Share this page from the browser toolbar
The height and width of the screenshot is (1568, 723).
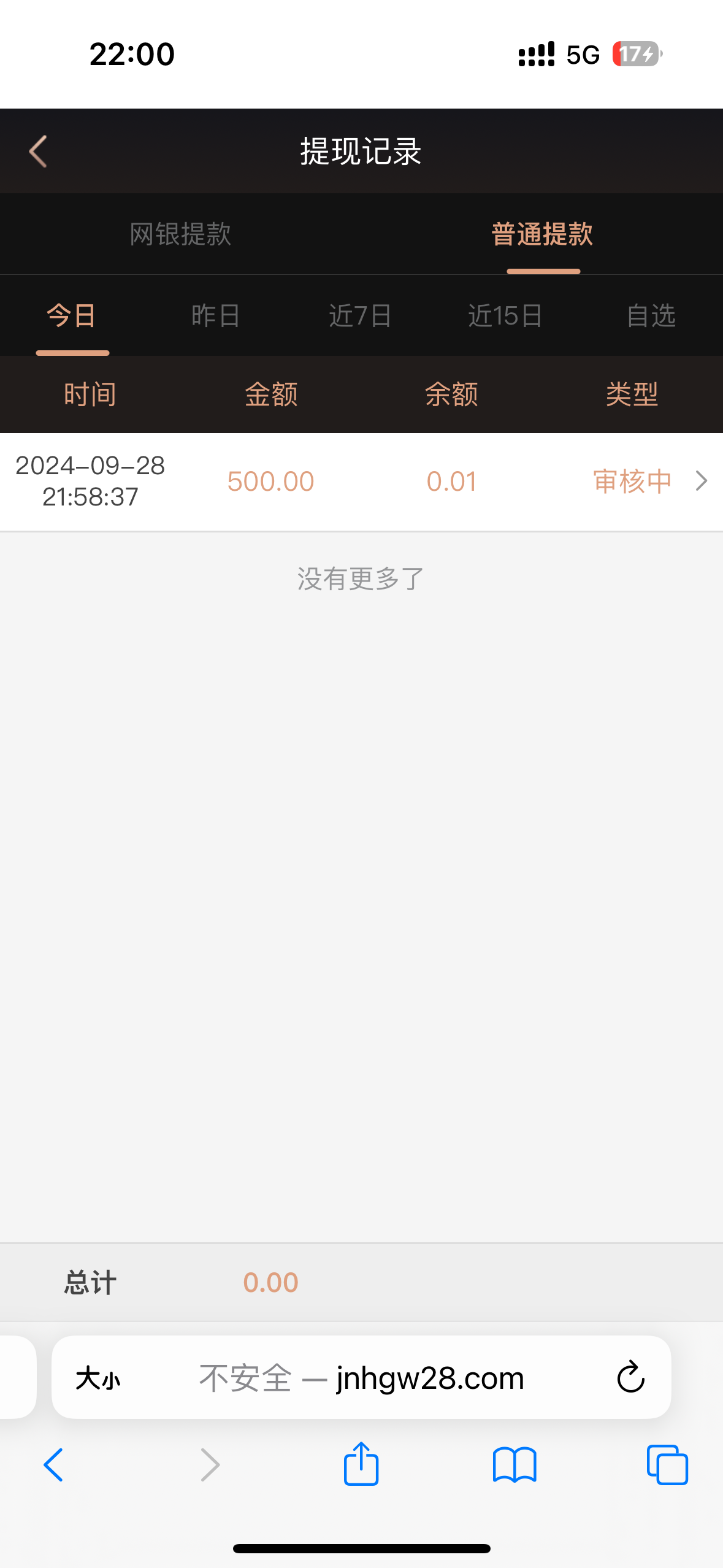[x=361, y=1464]
